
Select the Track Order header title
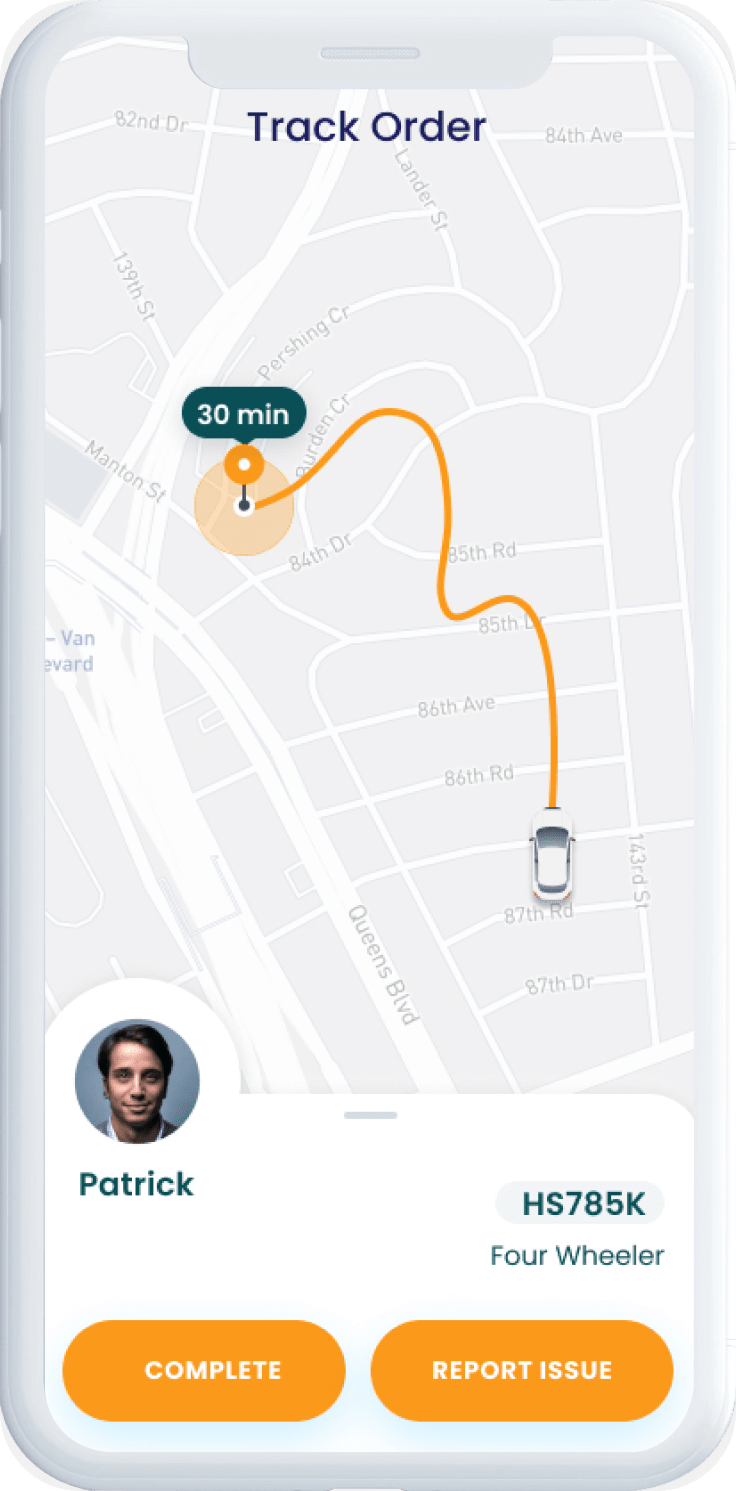point(367,127)
